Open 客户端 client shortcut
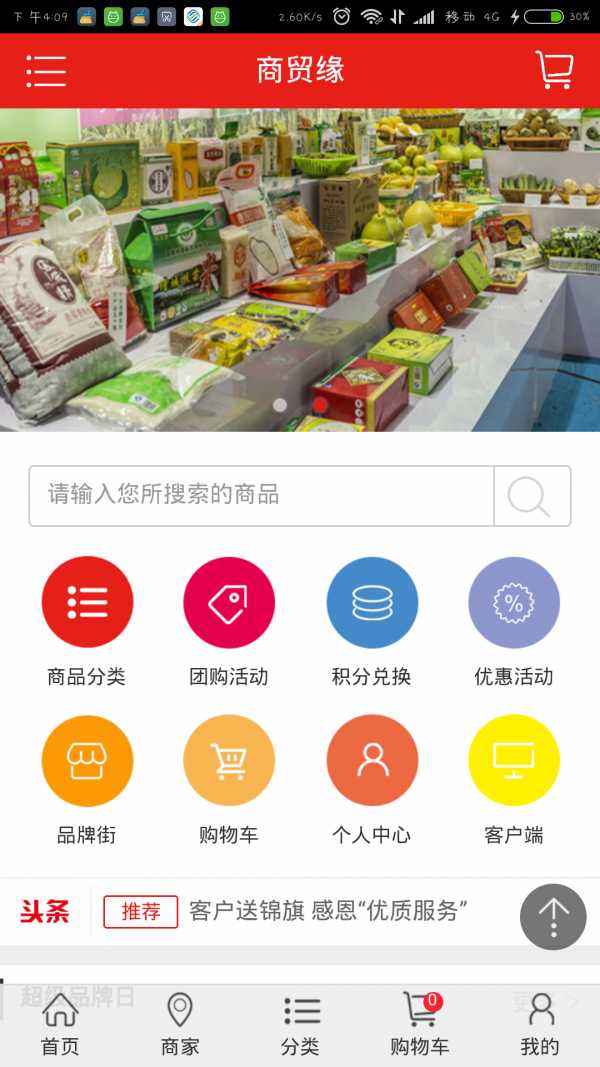This screenshot has width=600, height=1067. pos(514,760)
